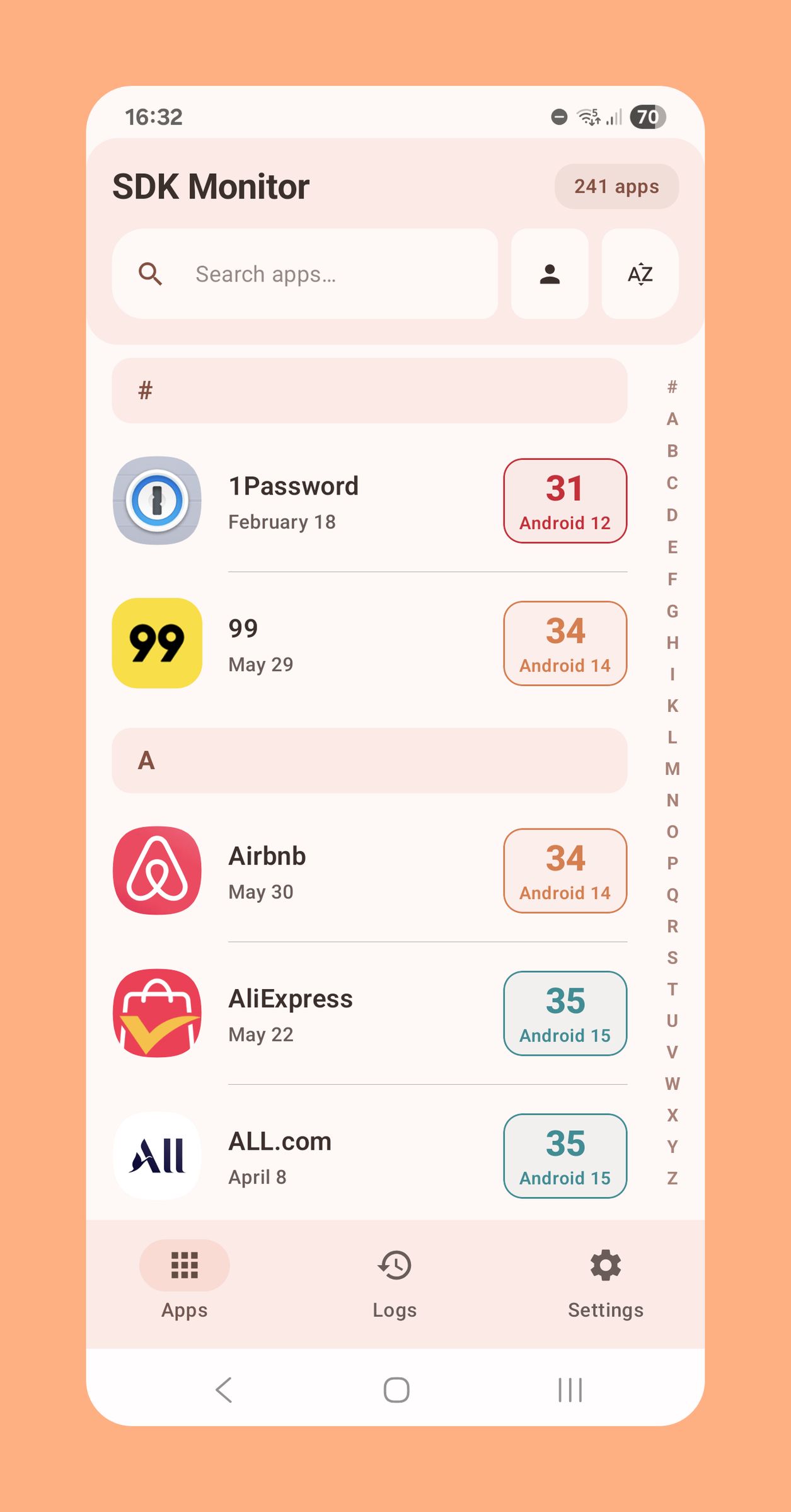Tap the Airbnb app icon

click(156, 871)
